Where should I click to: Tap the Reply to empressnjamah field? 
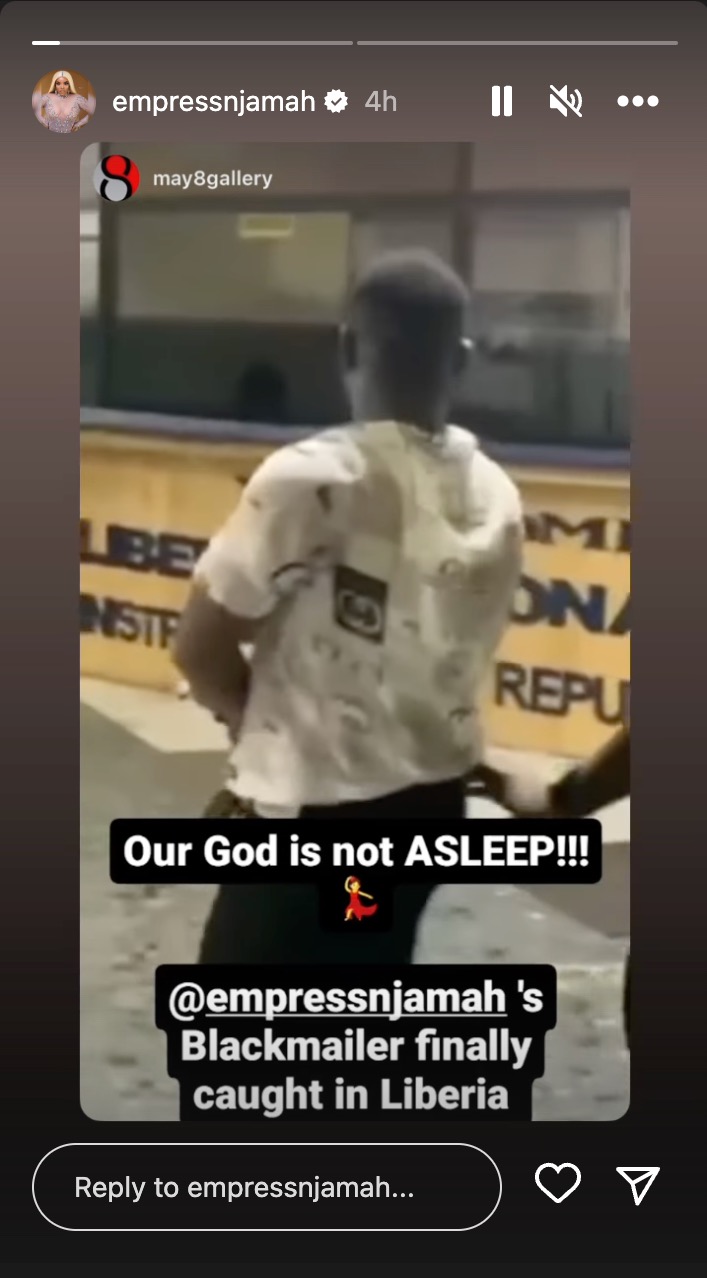tap(266, 1187)
